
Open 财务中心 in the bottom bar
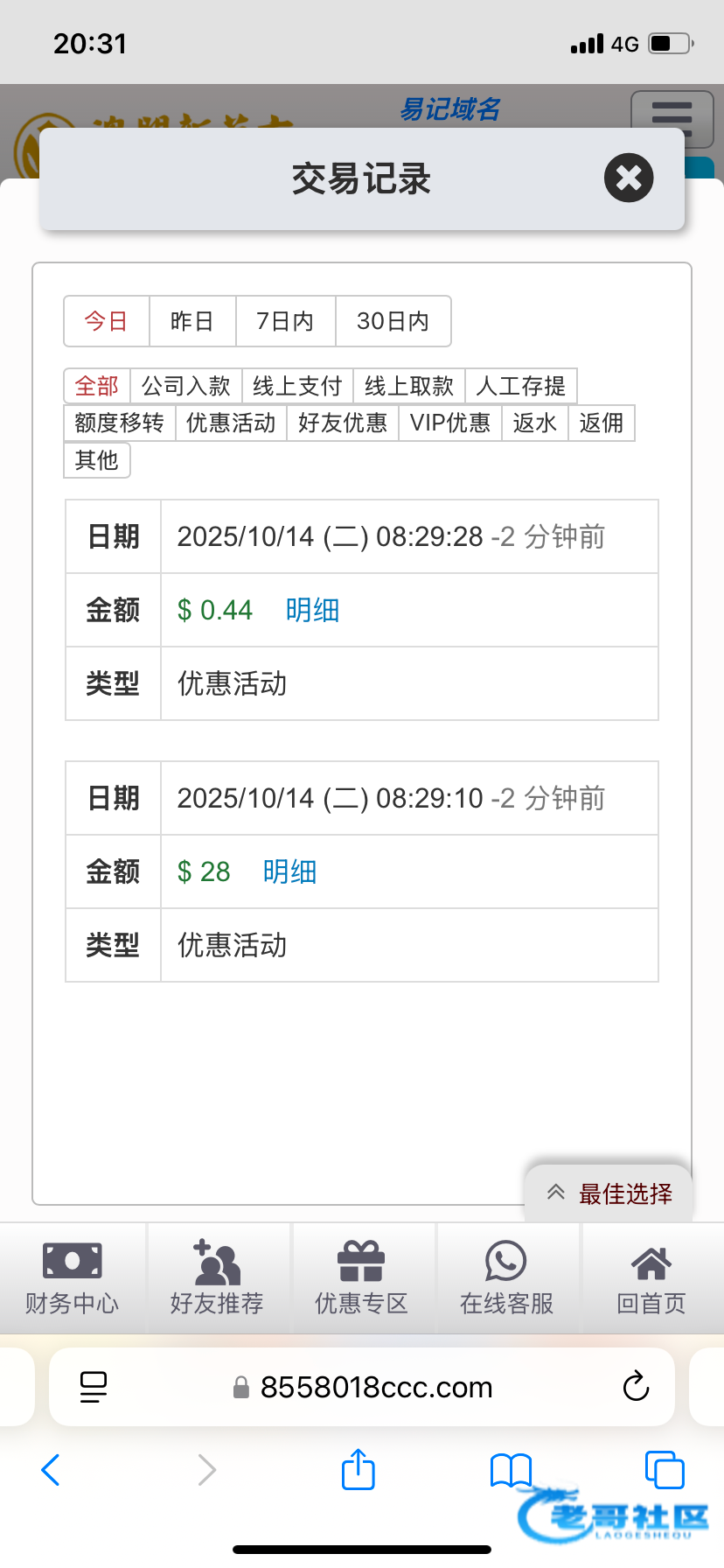click(x=73, y=1278)
